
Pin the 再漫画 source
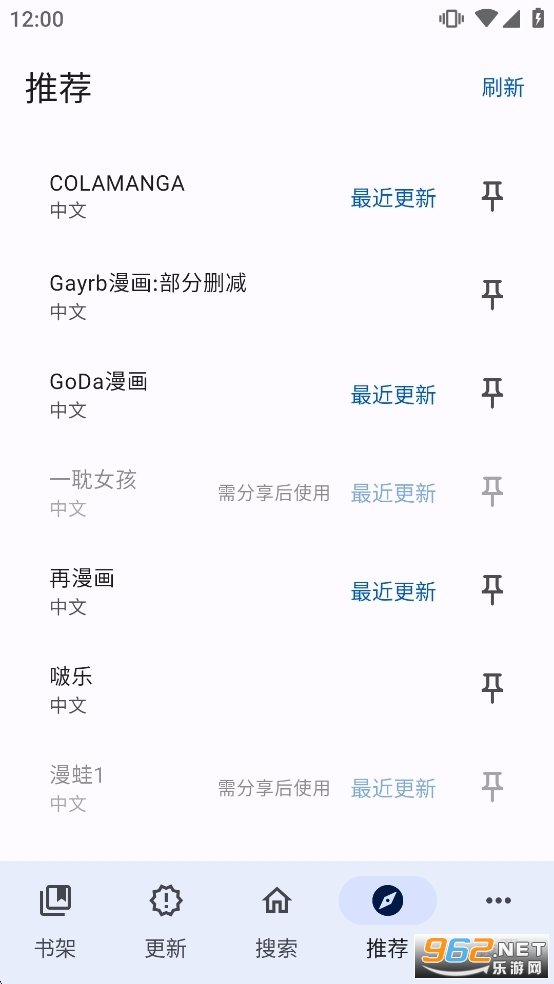point(493,590)
